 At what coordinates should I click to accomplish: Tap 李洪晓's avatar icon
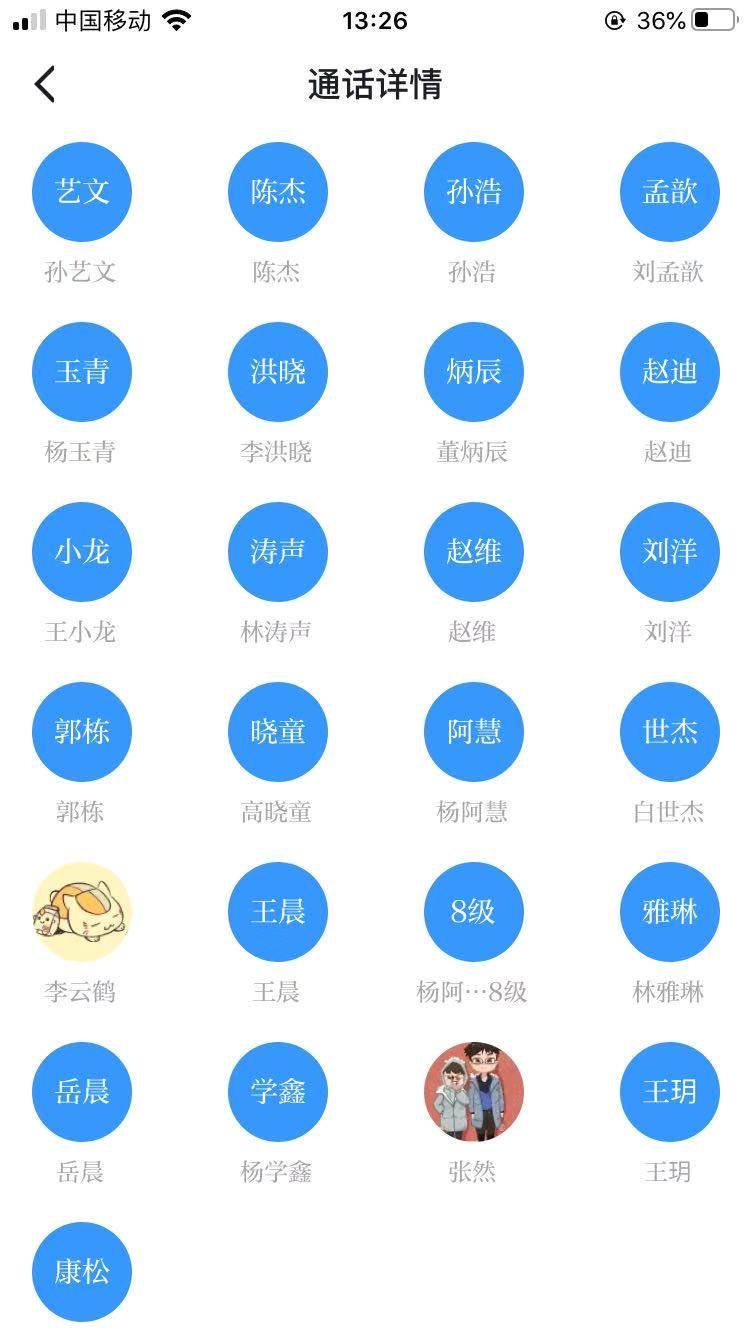tap(277, 372)
